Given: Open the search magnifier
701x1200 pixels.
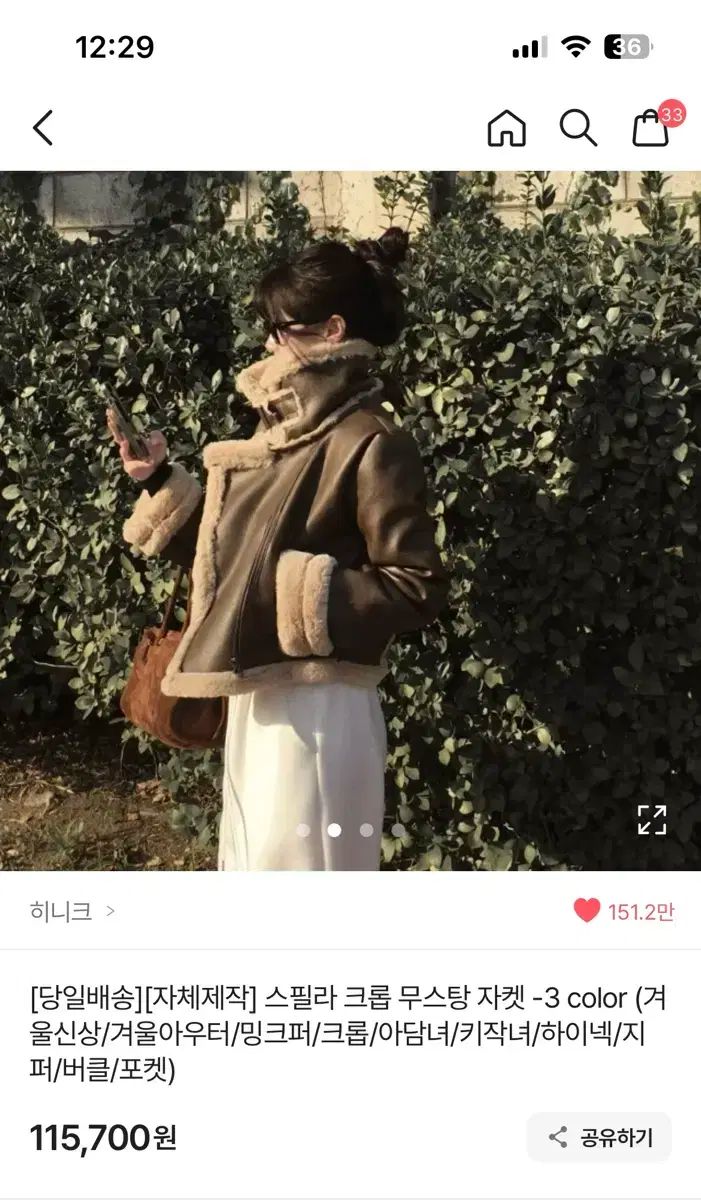Looking at the screenshot, I should (578, 128).
